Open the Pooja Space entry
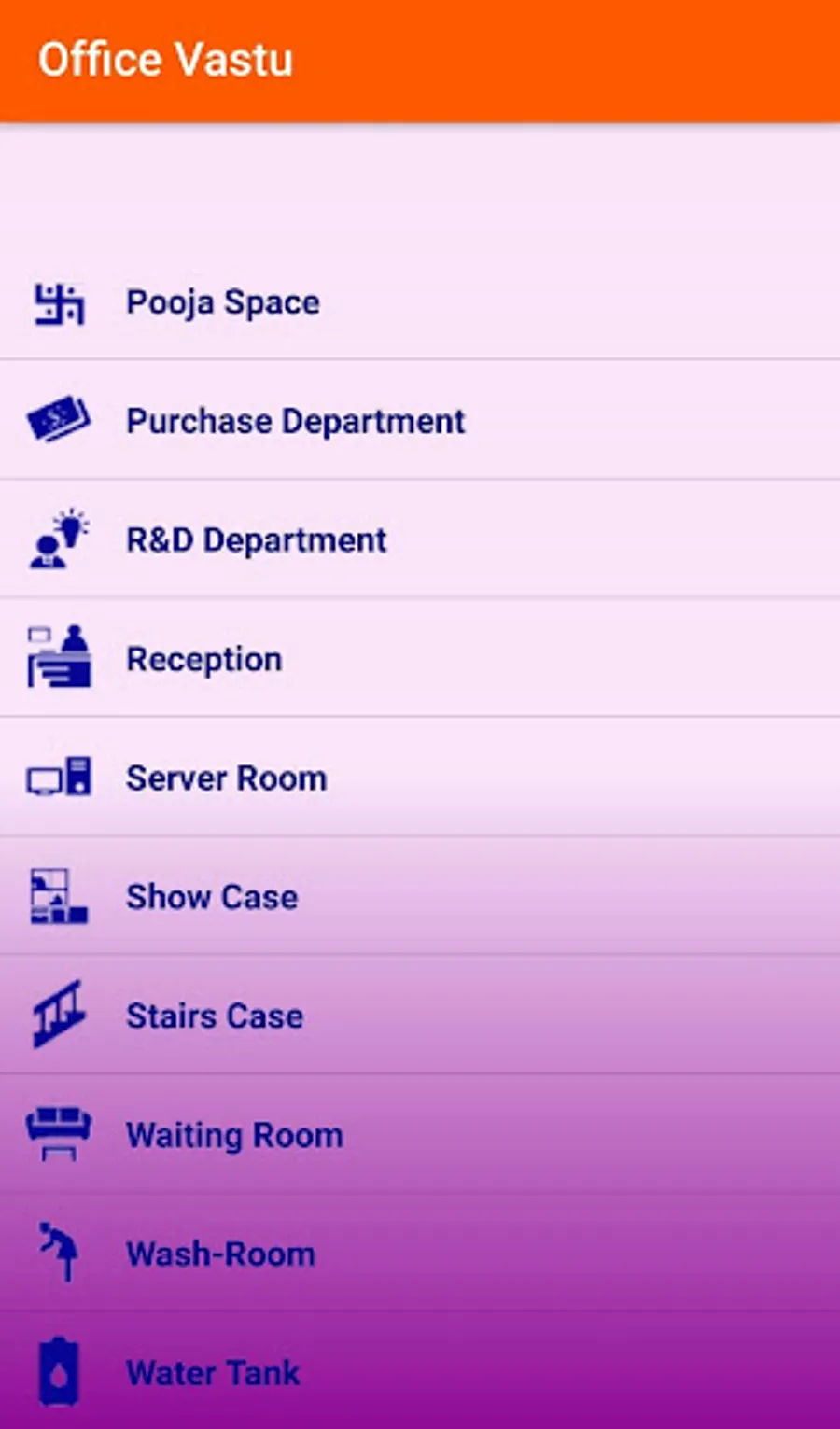This screenshot has width=840, height=1429. (223, 302)
